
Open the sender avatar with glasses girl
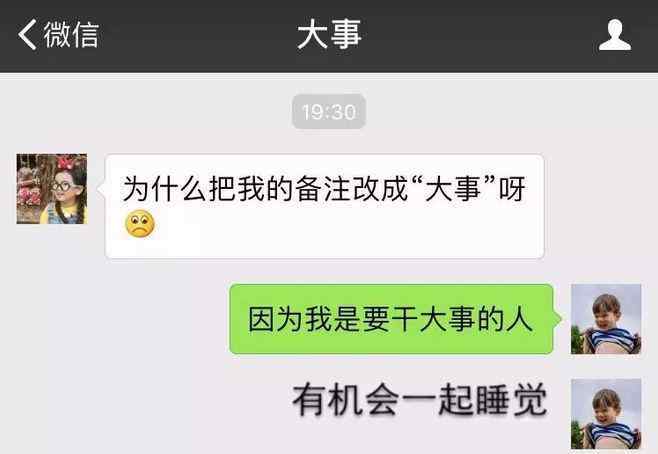[51, 189]
